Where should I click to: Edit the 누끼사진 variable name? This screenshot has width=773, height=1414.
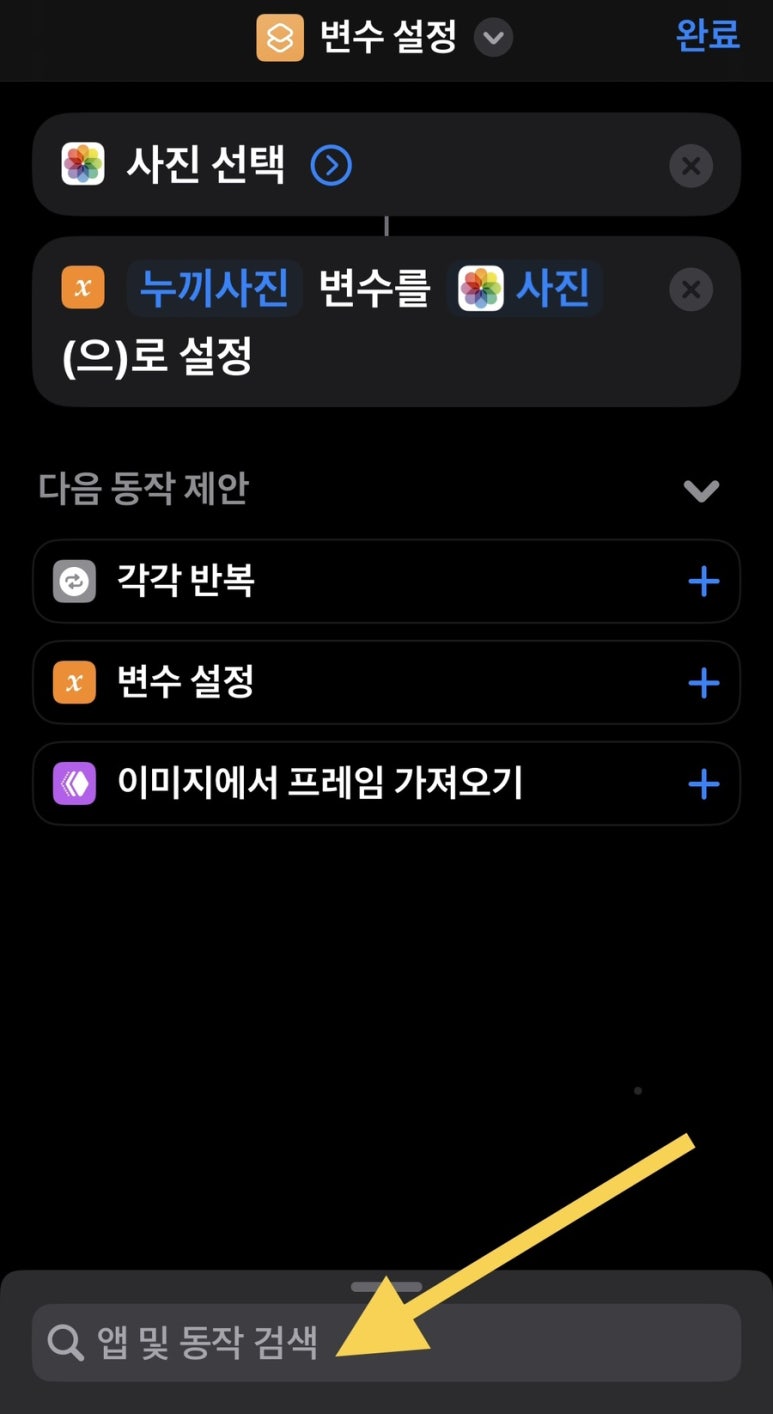(x=215, y=289)
